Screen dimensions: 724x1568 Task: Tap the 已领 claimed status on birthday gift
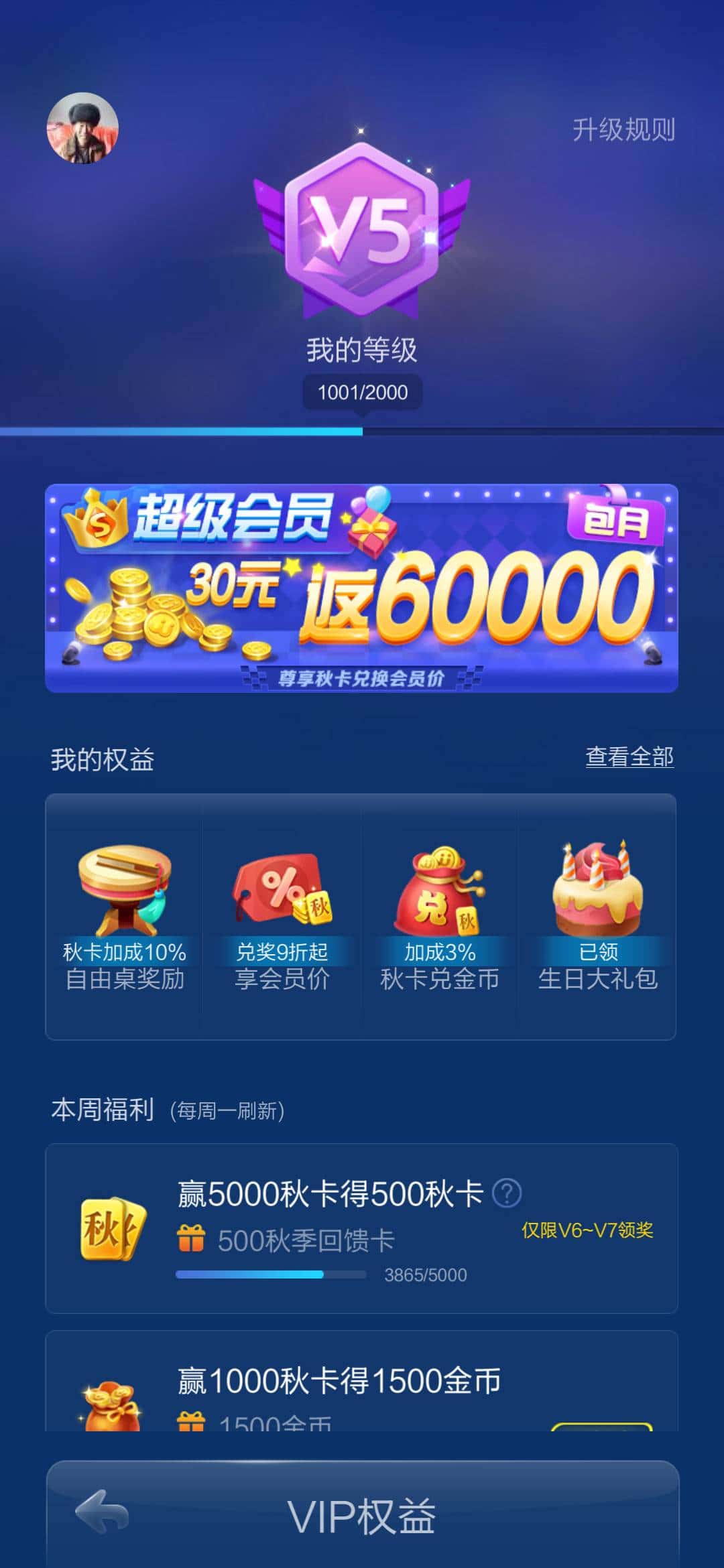597,950
